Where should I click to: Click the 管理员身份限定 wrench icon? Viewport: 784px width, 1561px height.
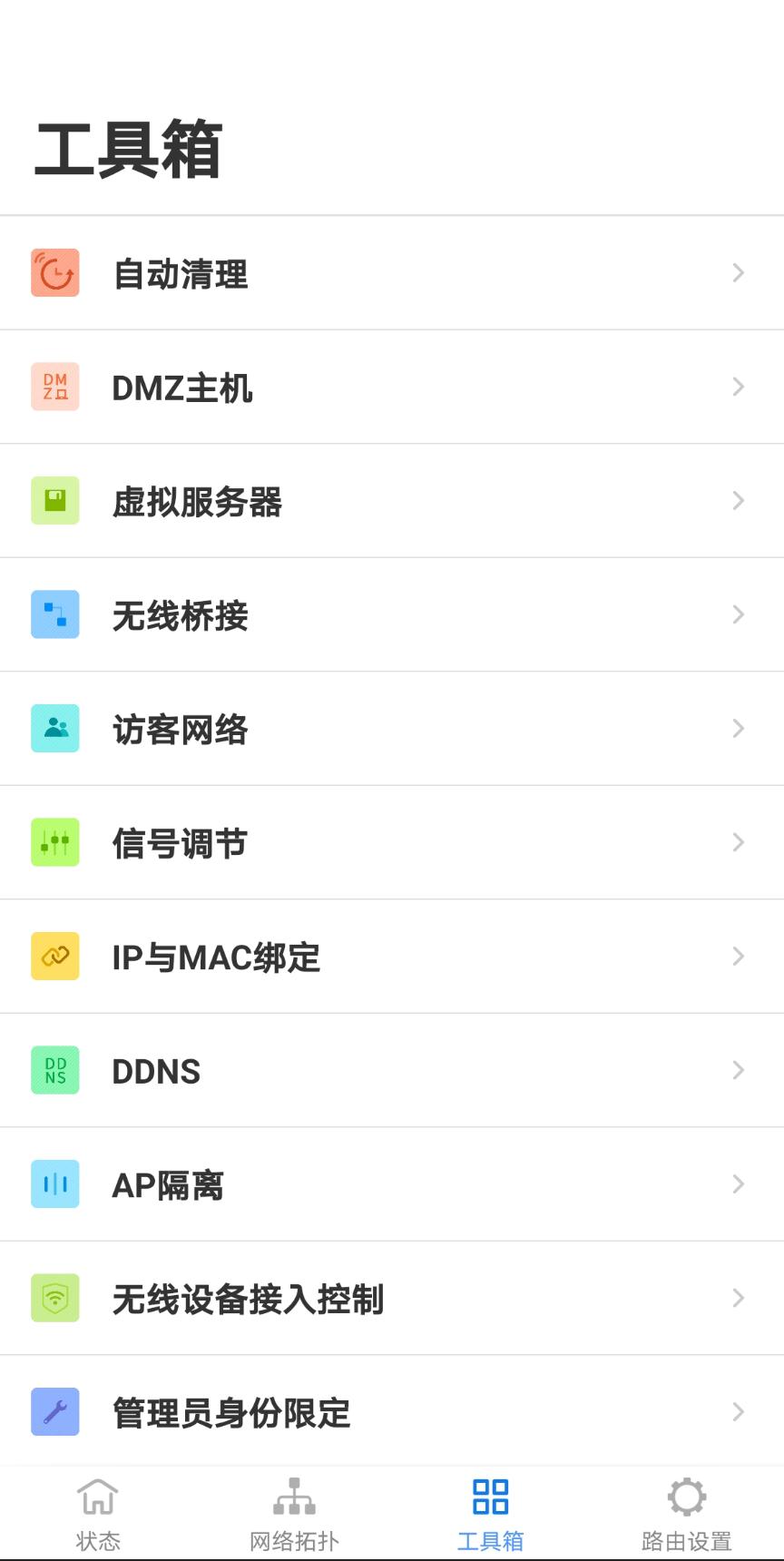click(55, 1412)
